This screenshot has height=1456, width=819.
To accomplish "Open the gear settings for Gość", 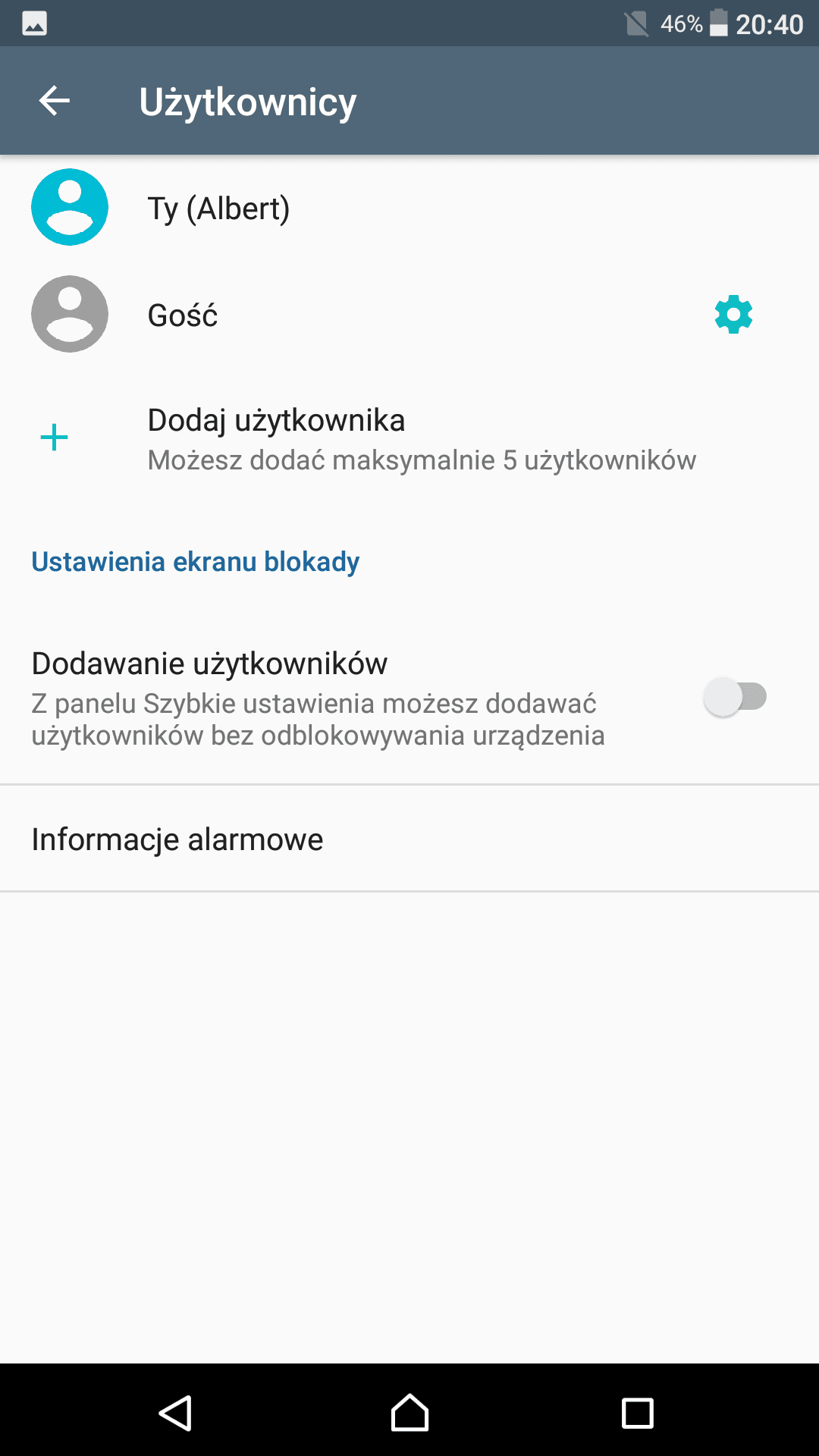I will click(x=733, y=314).
